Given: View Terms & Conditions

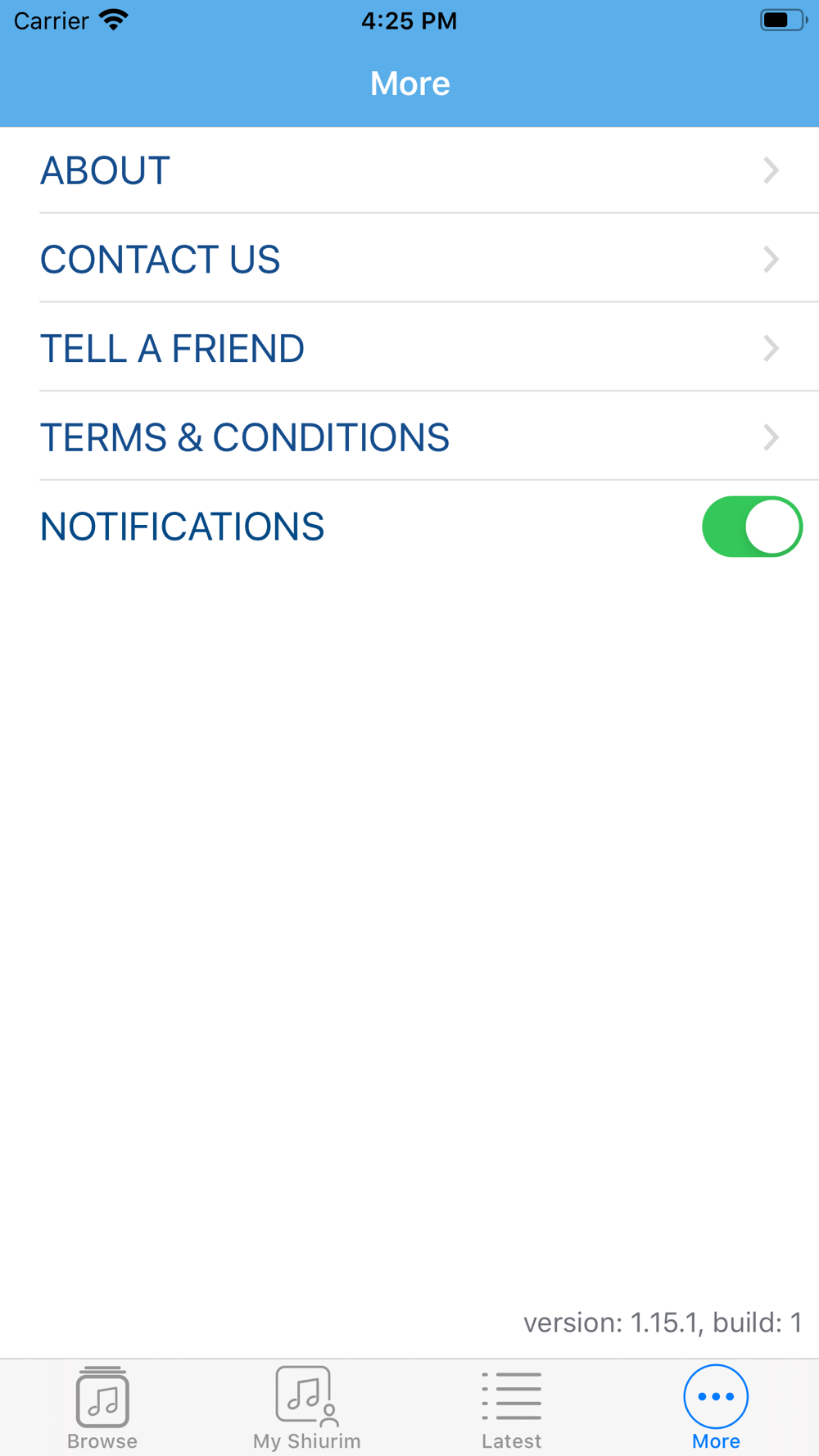Looking at the screenshot, I should pos(409,437).
